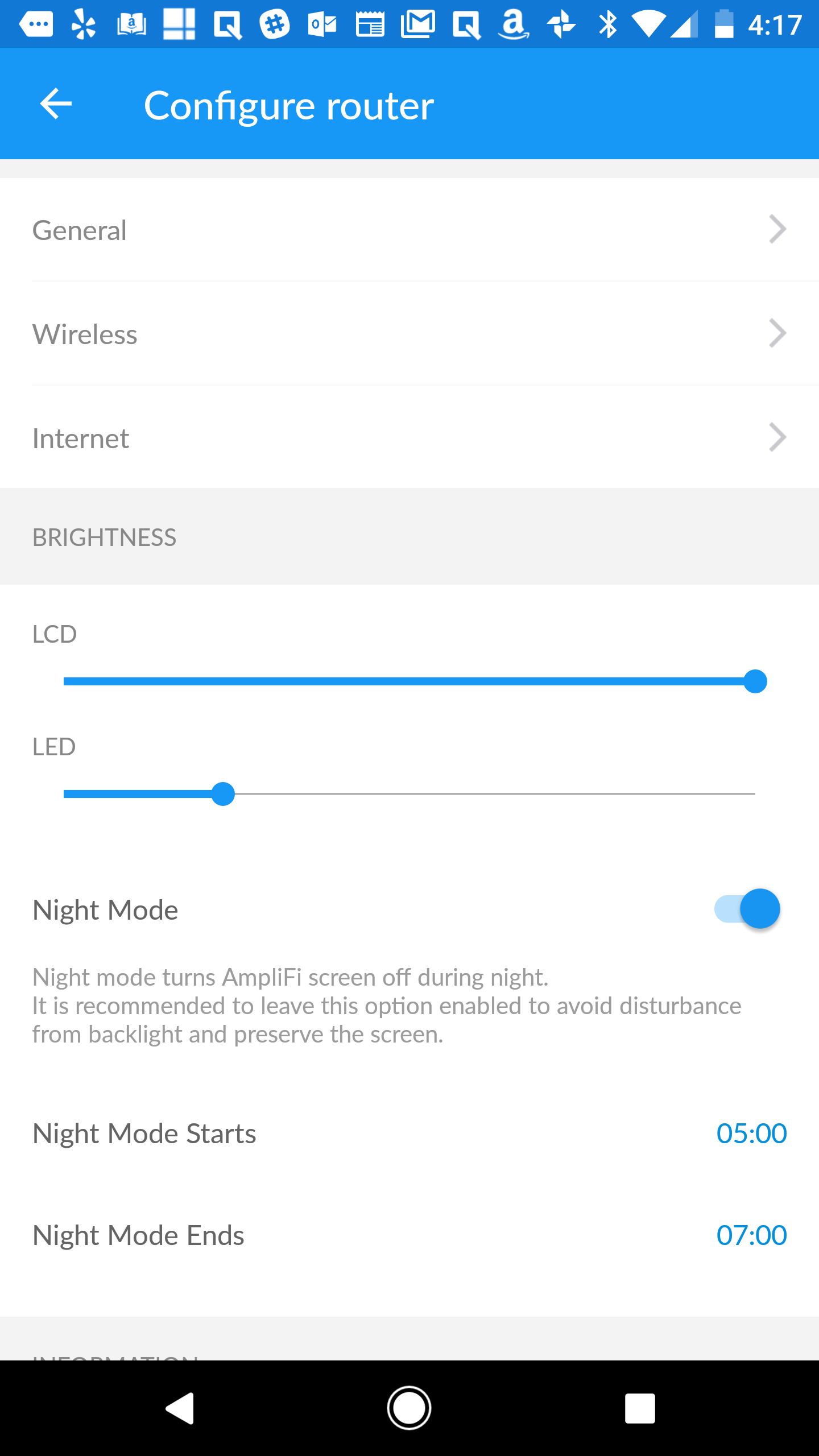819x1456 pixels.
Task: Open Internet settings
Action: 409,438
